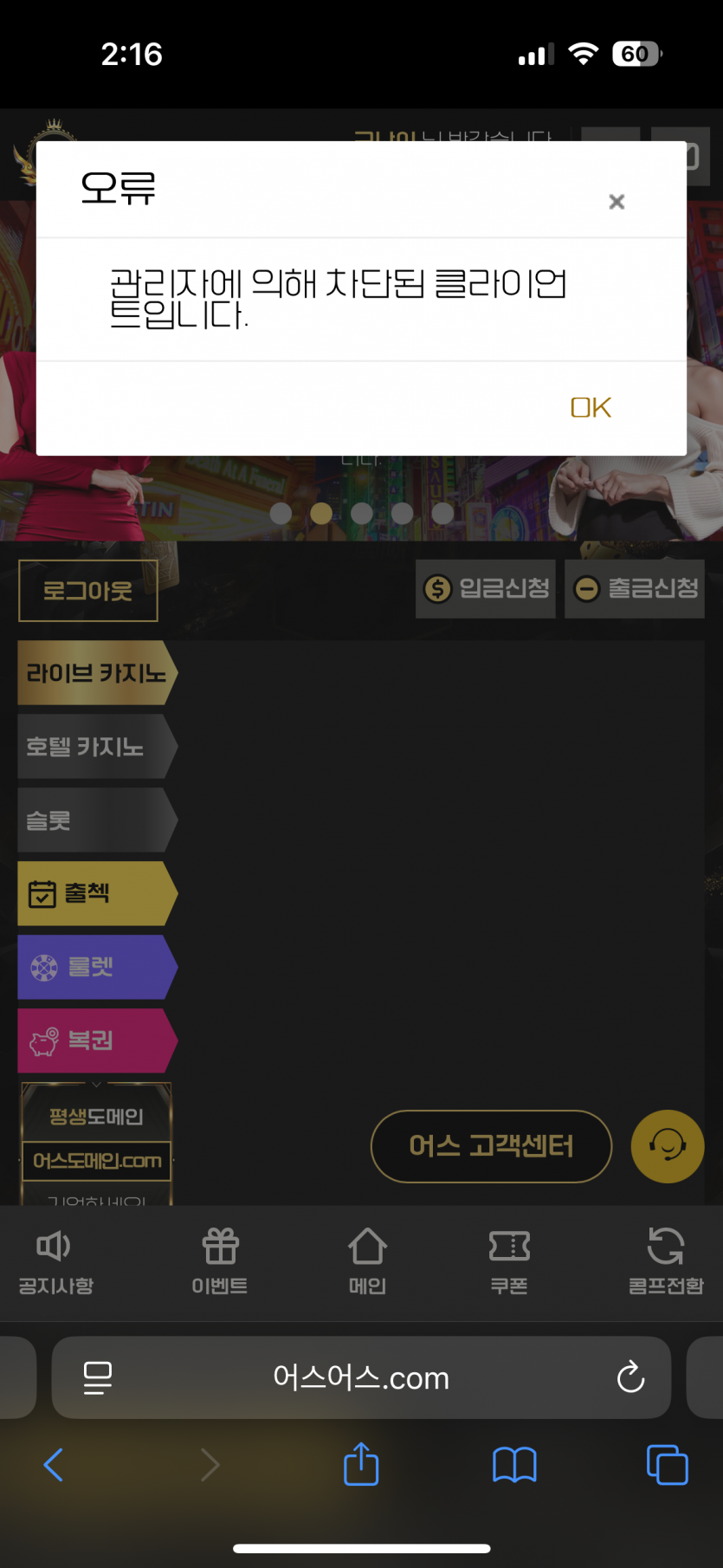The height and width of the screenshot is (1568, 723).
Task: Jump to the second carousel slide dot
Action: tap(320, 513)
